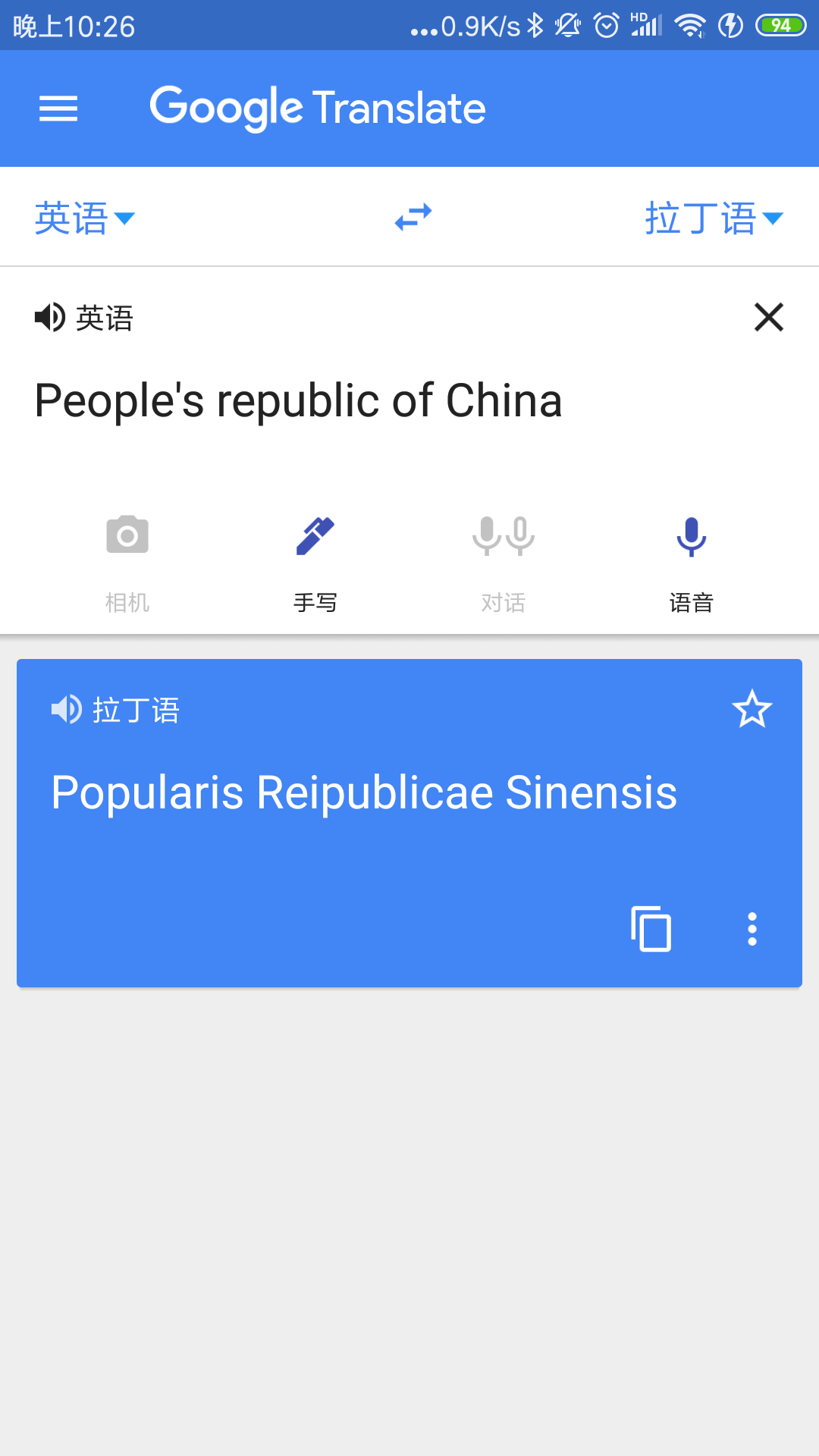Change the target language 拉丁语 dropdown

pyautogui.click(x=714, y=218)
